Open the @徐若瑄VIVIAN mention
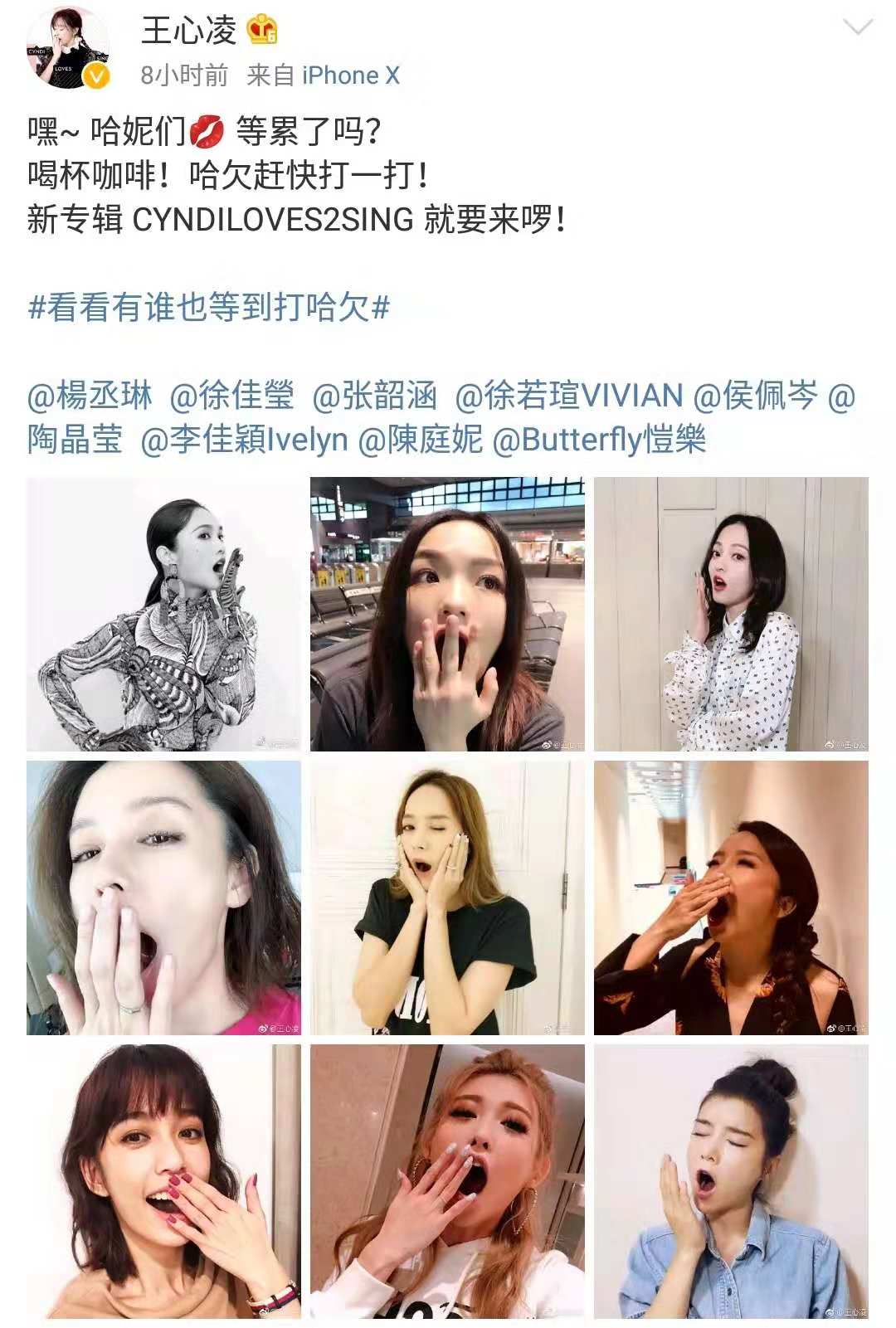This screenshot has width=896, height=1328. click(x=569, y=396)
